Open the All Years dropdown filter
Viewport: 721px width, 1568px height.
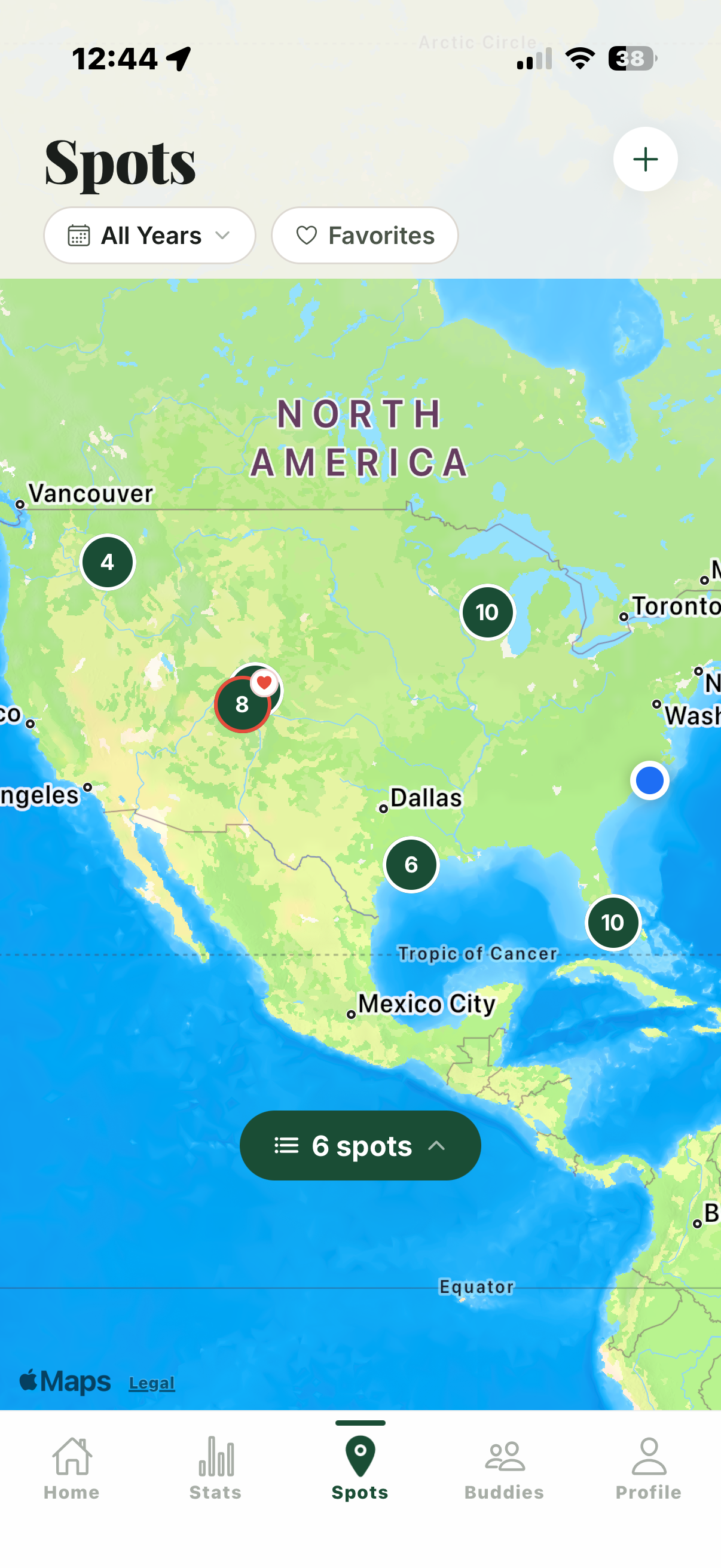(x=149, y=236)
